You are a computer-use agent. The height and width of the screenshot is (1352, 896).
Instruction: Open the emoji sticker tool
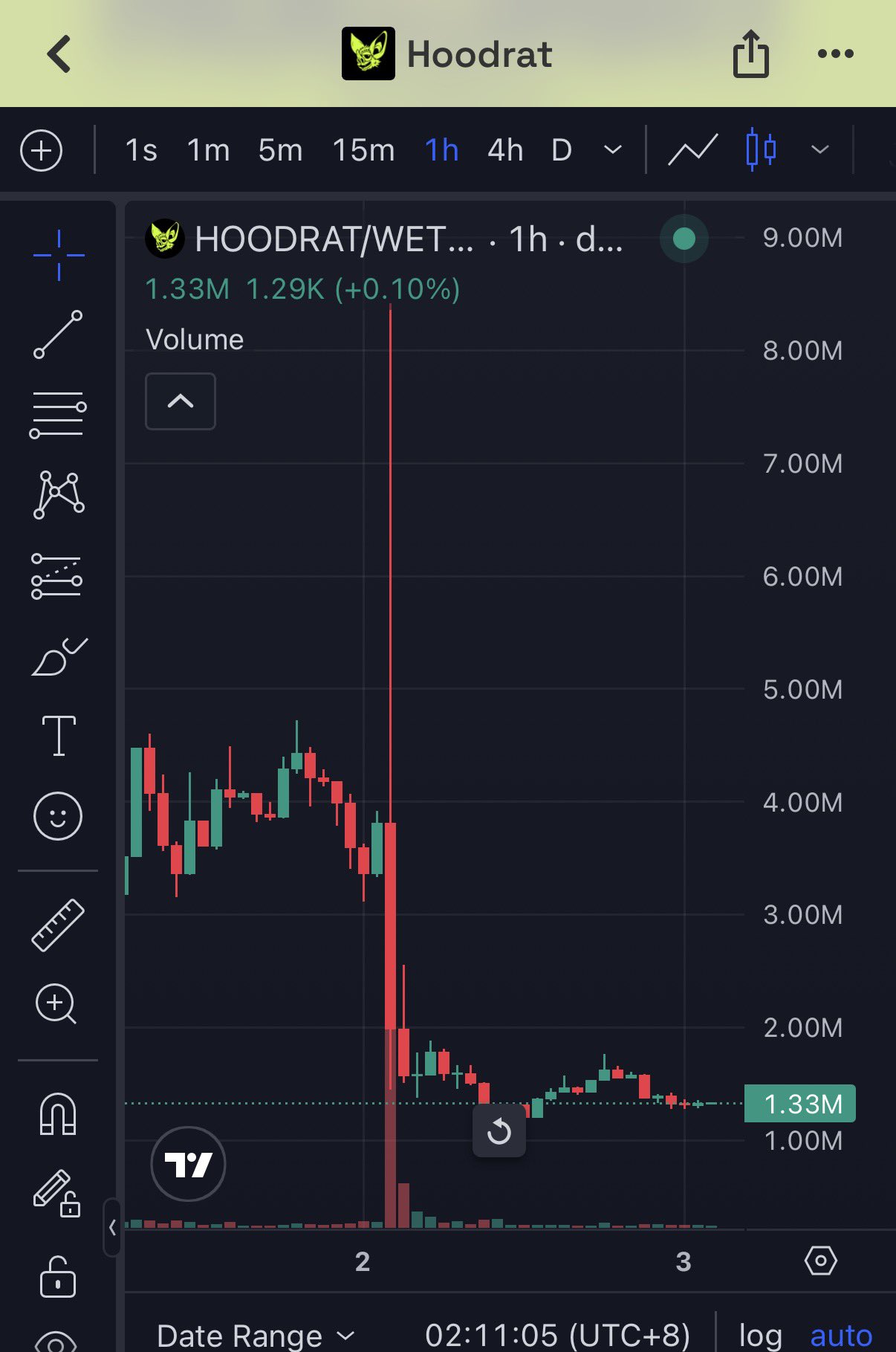click(x=58, y=816)
